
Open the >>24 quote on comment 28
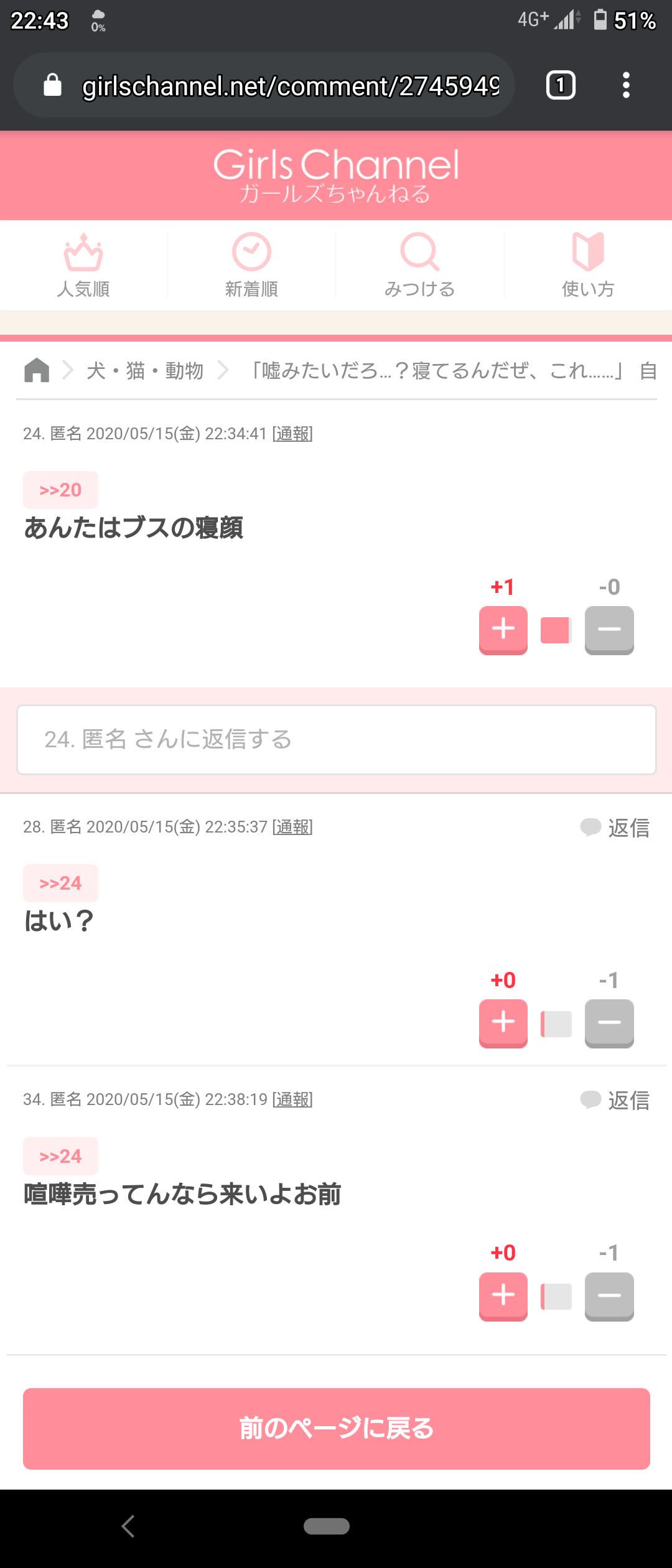coord(60,882)
